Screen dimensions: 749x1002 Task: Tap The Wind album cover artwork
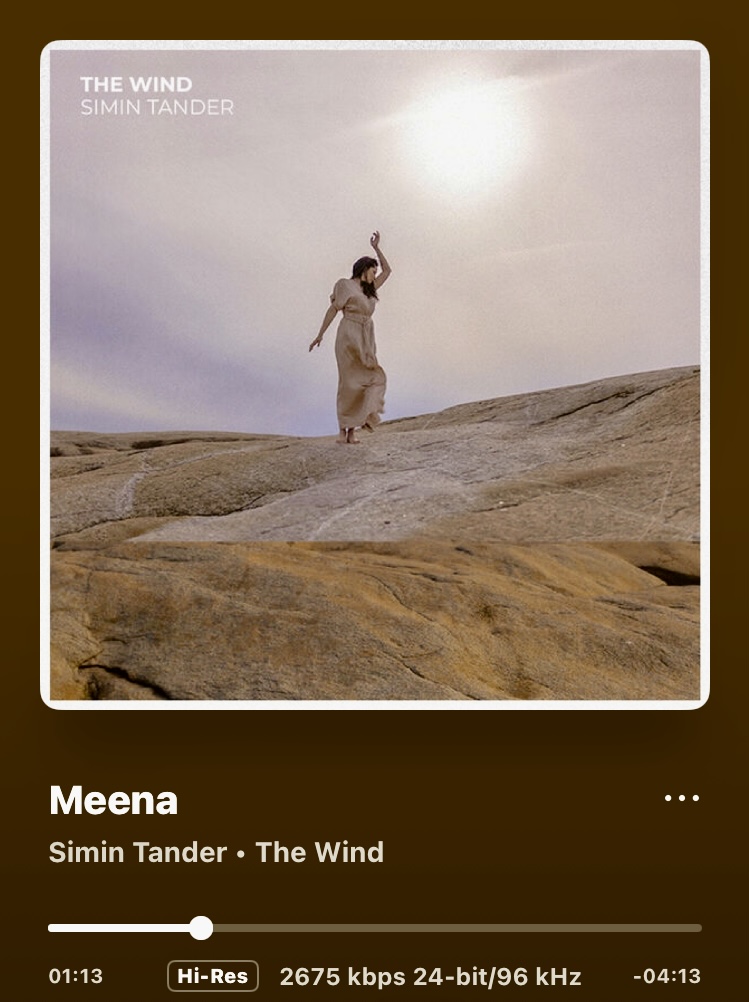[x=375, y=375]
